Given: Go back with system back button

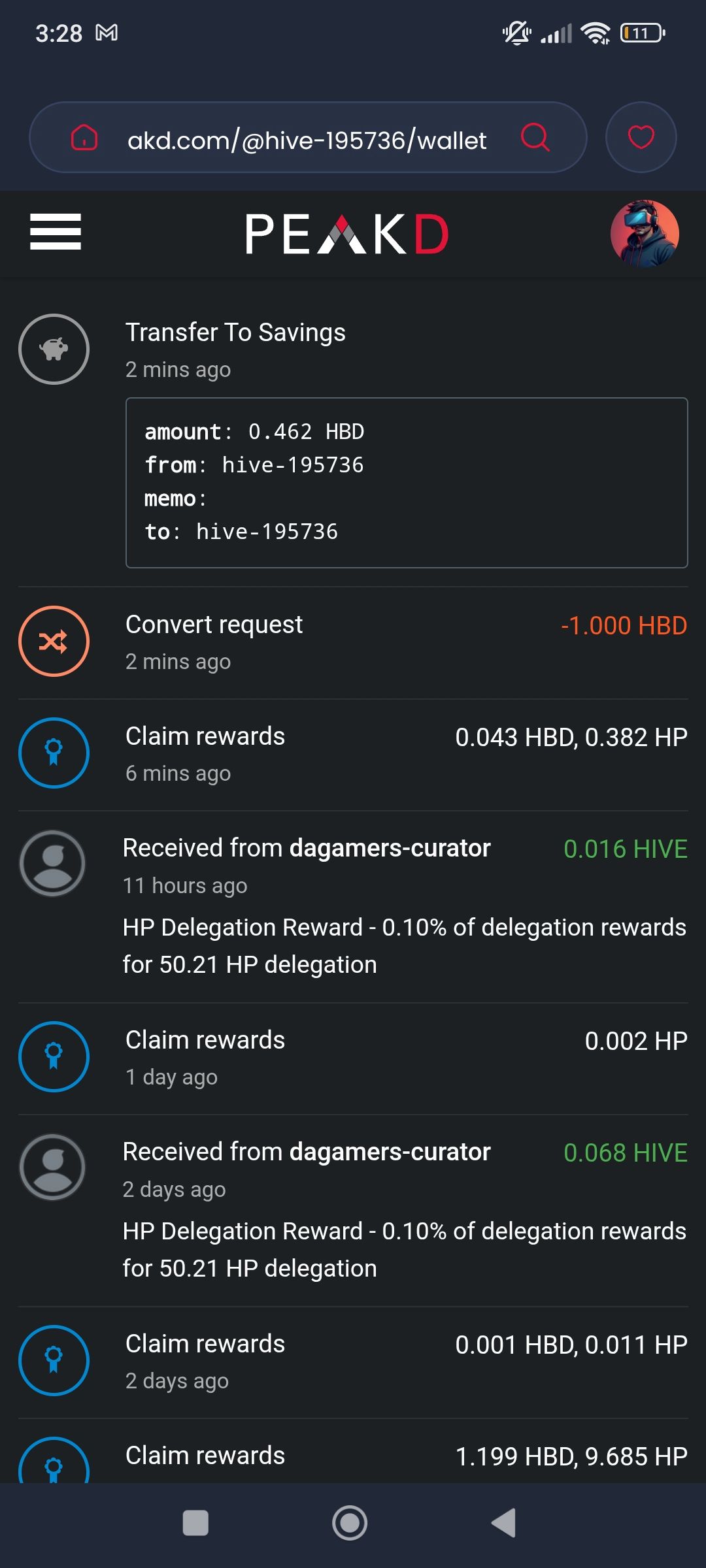Looking at the screenshot, I should tap(504, 1523).
